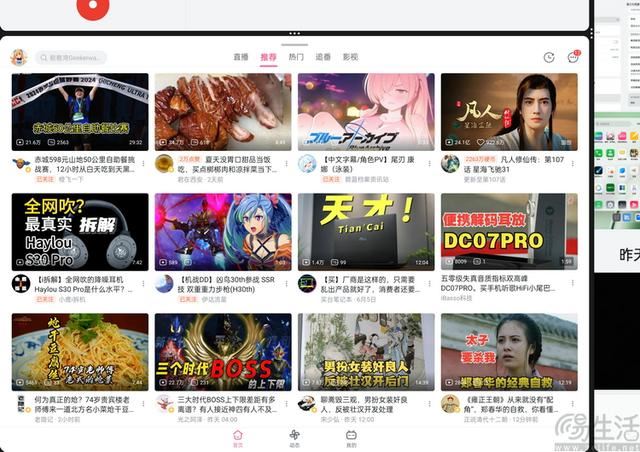This screenshot has width=640, height=452.
Task: Select the 推荐 tab
Action: tap(268, 57)
